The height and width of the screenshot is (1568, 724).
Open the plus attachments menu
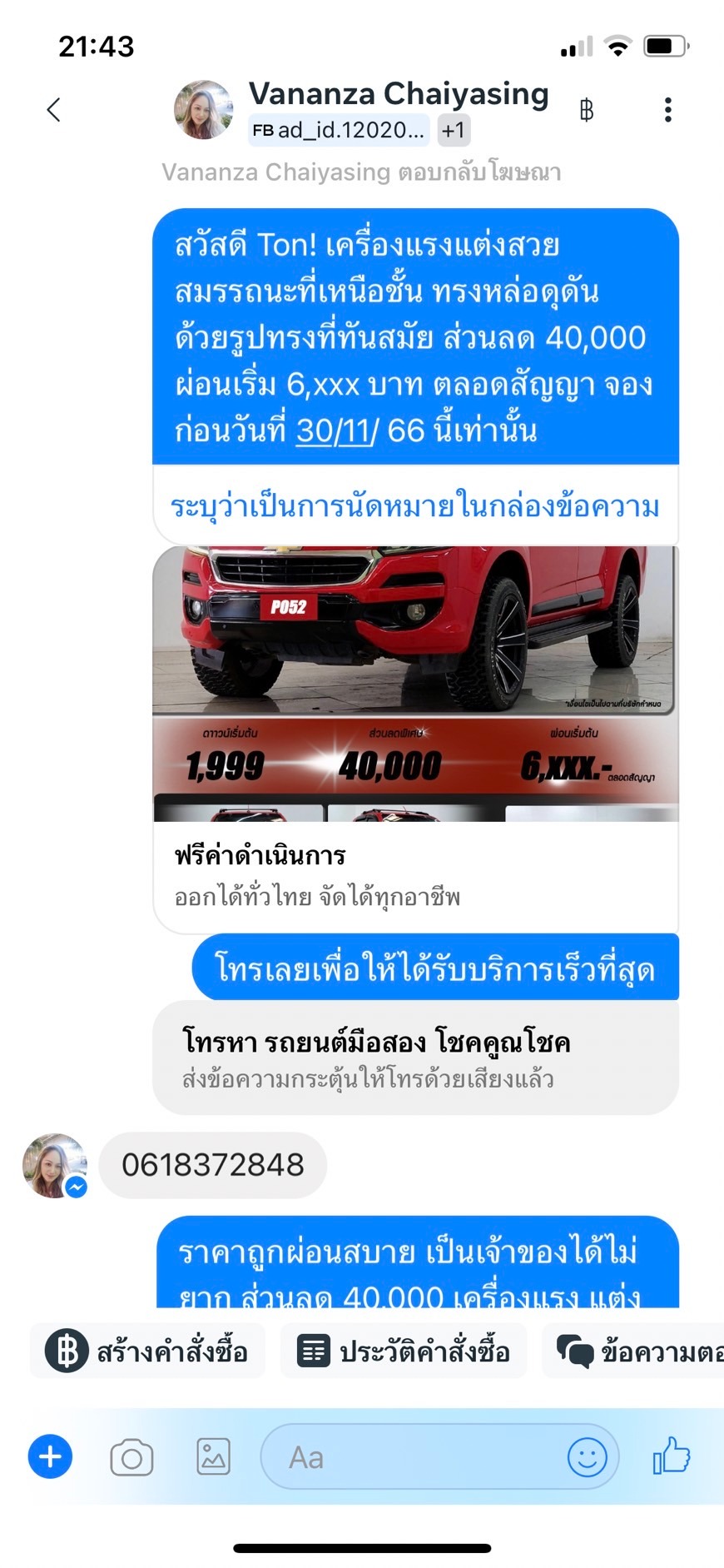pos(50,1457)
